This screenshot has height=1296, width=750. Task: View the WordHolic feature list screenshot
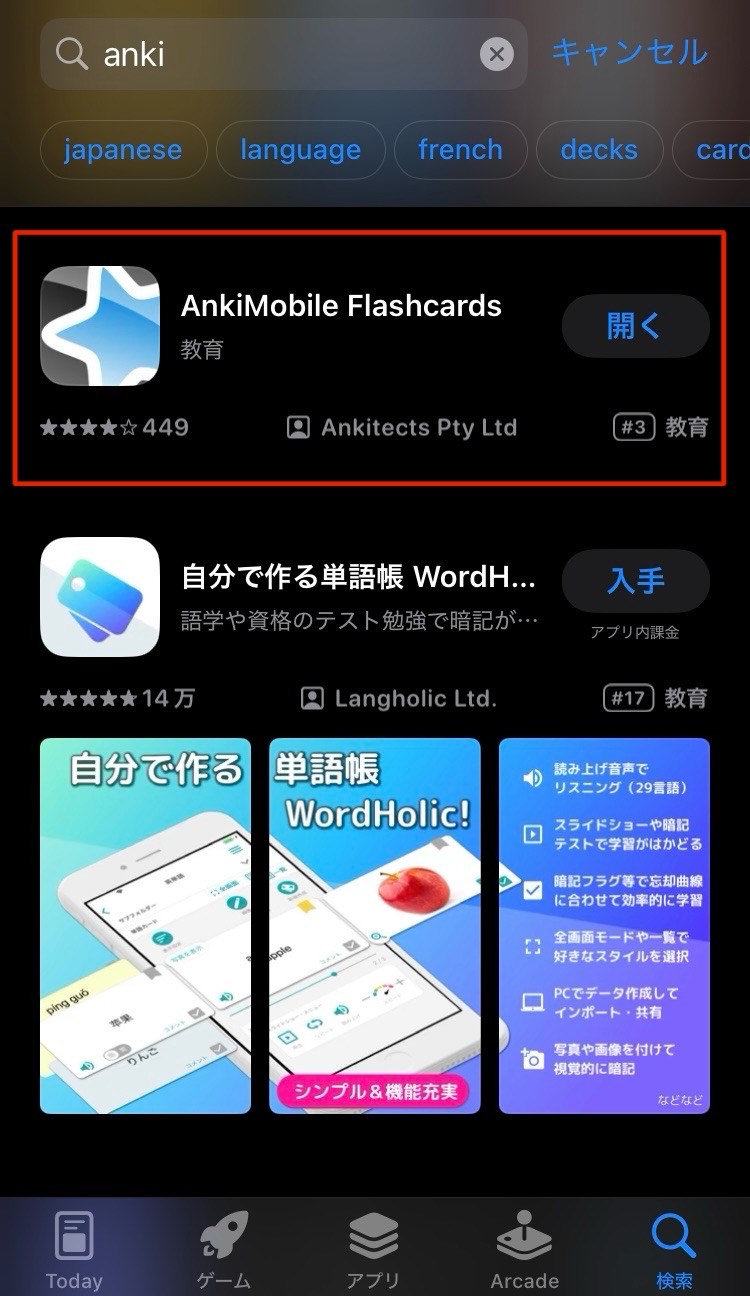point(604,926)
